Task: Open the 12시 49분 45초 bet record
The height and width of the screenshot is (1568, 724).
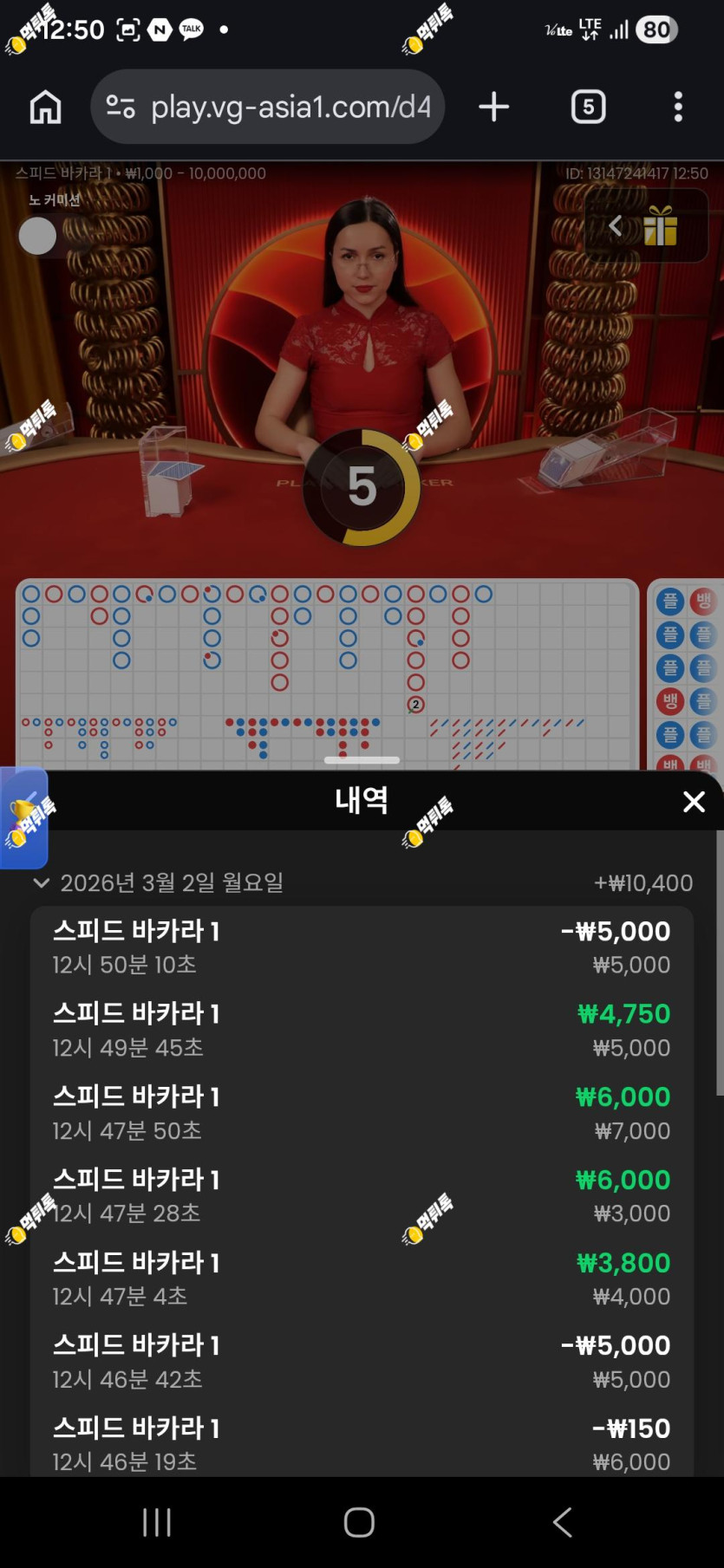Action: click(362, 1031)
